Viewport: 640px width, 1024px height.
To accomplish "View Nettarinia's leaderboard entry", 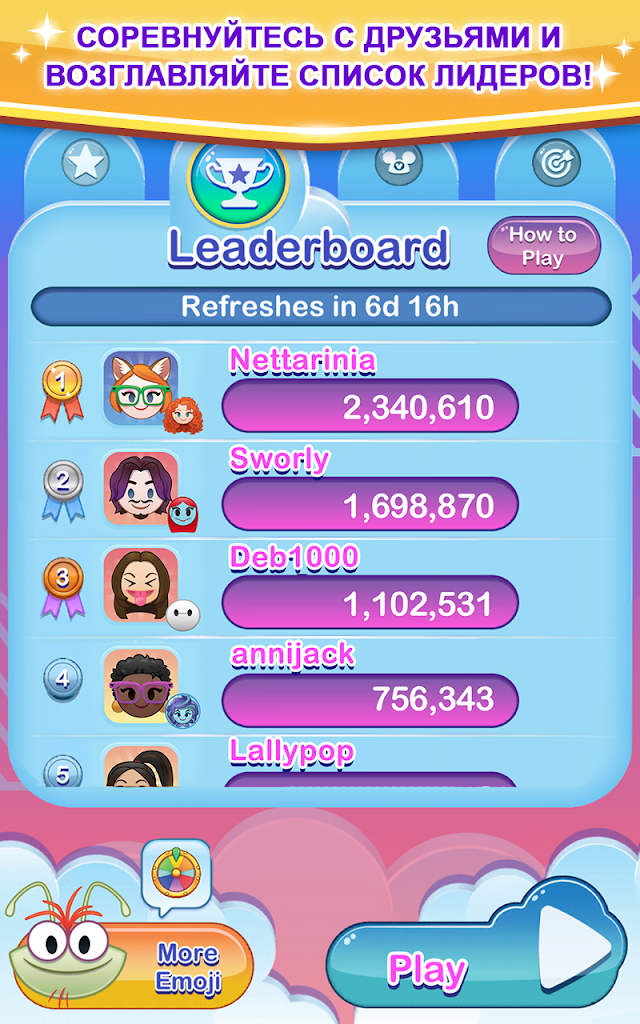I will [x=323, y=391].
